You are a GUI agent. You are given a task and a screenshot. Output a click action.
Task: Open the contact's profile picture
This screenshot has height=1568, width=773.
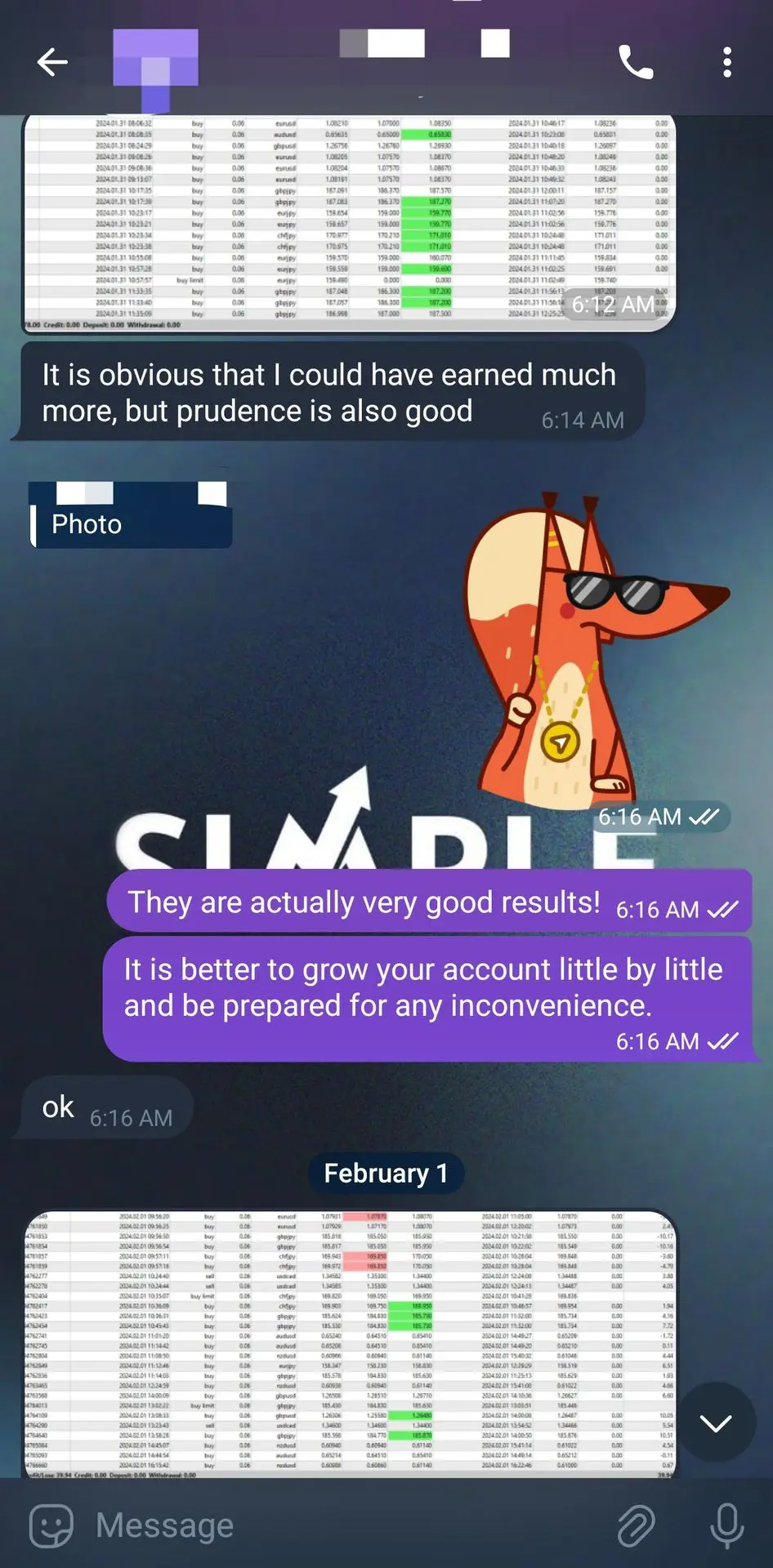[x=155, y=65]
